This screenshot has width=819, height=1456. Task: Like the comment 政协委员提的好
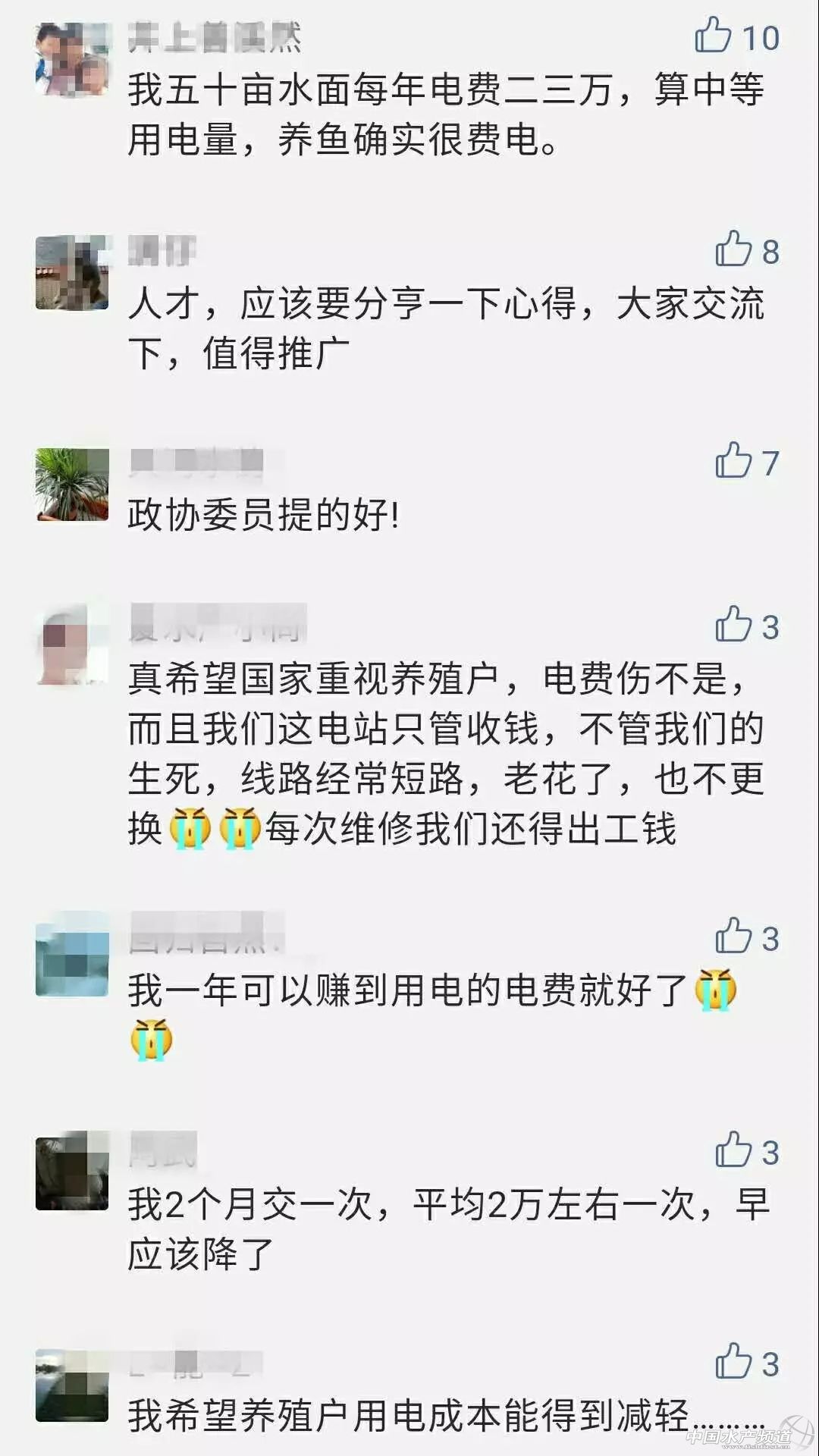click(733, 460)
